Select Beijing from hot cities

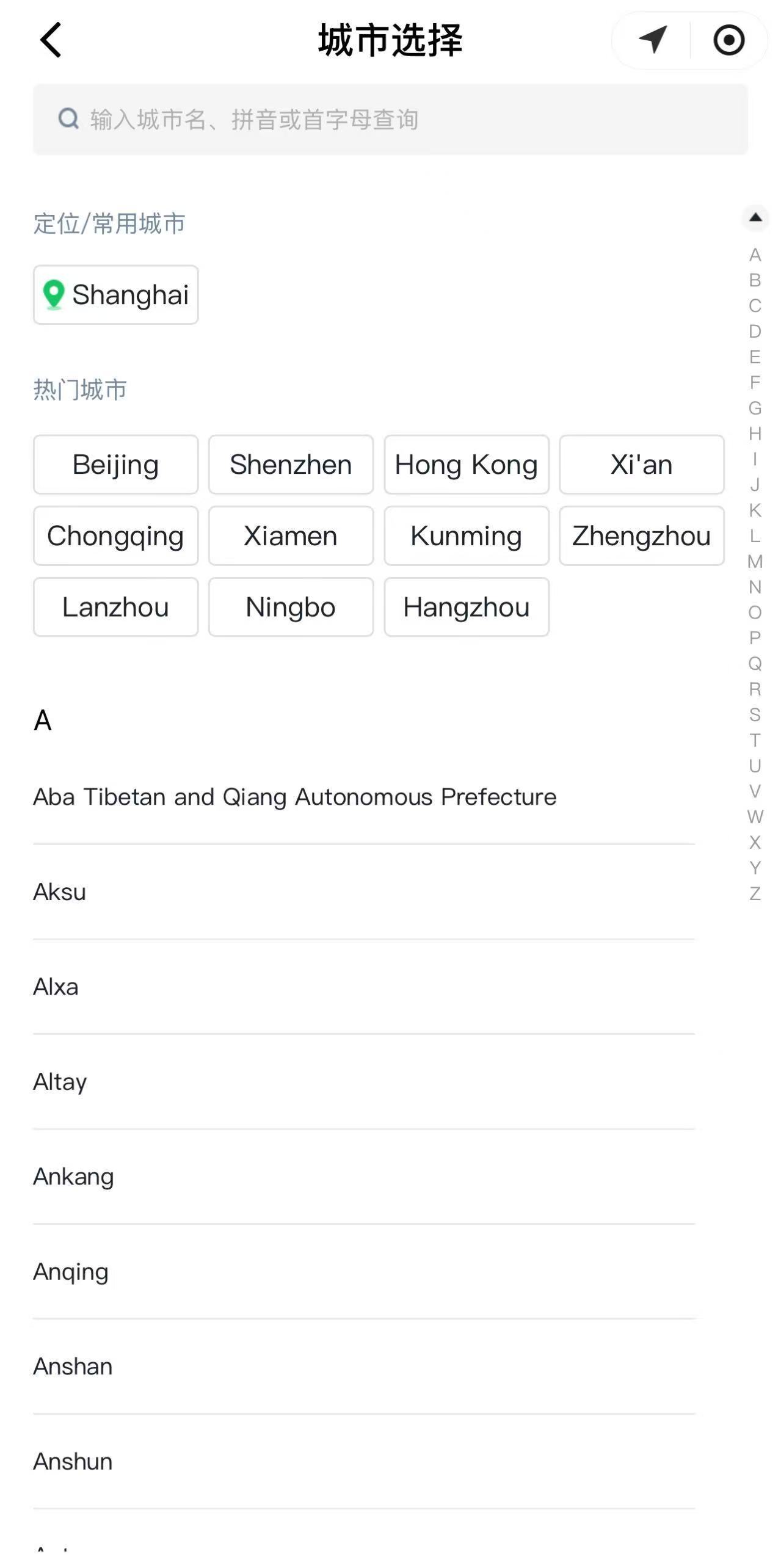(x=115, y=465)
